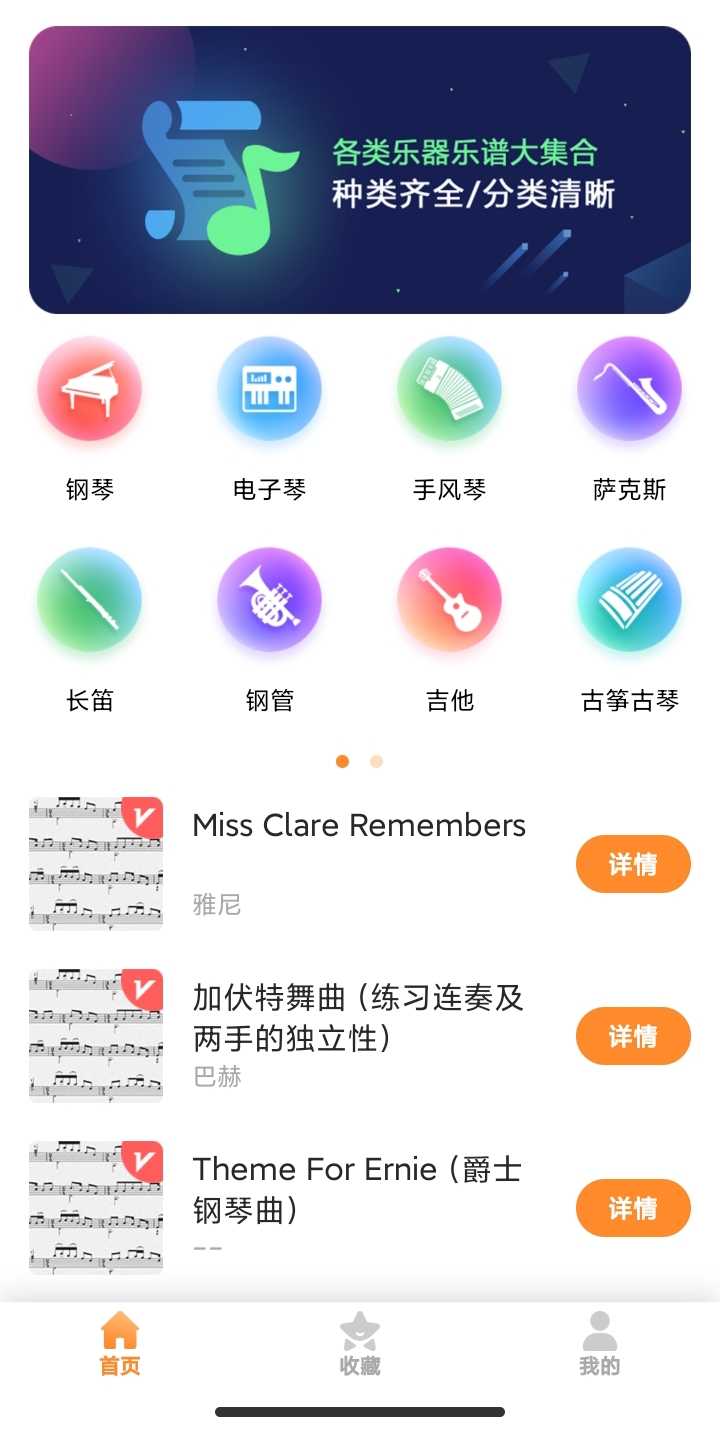The width and height of the screenshot is (720, 1429).
Task: Browse the 长笛 flute category
Action: (x=90, y=601)
